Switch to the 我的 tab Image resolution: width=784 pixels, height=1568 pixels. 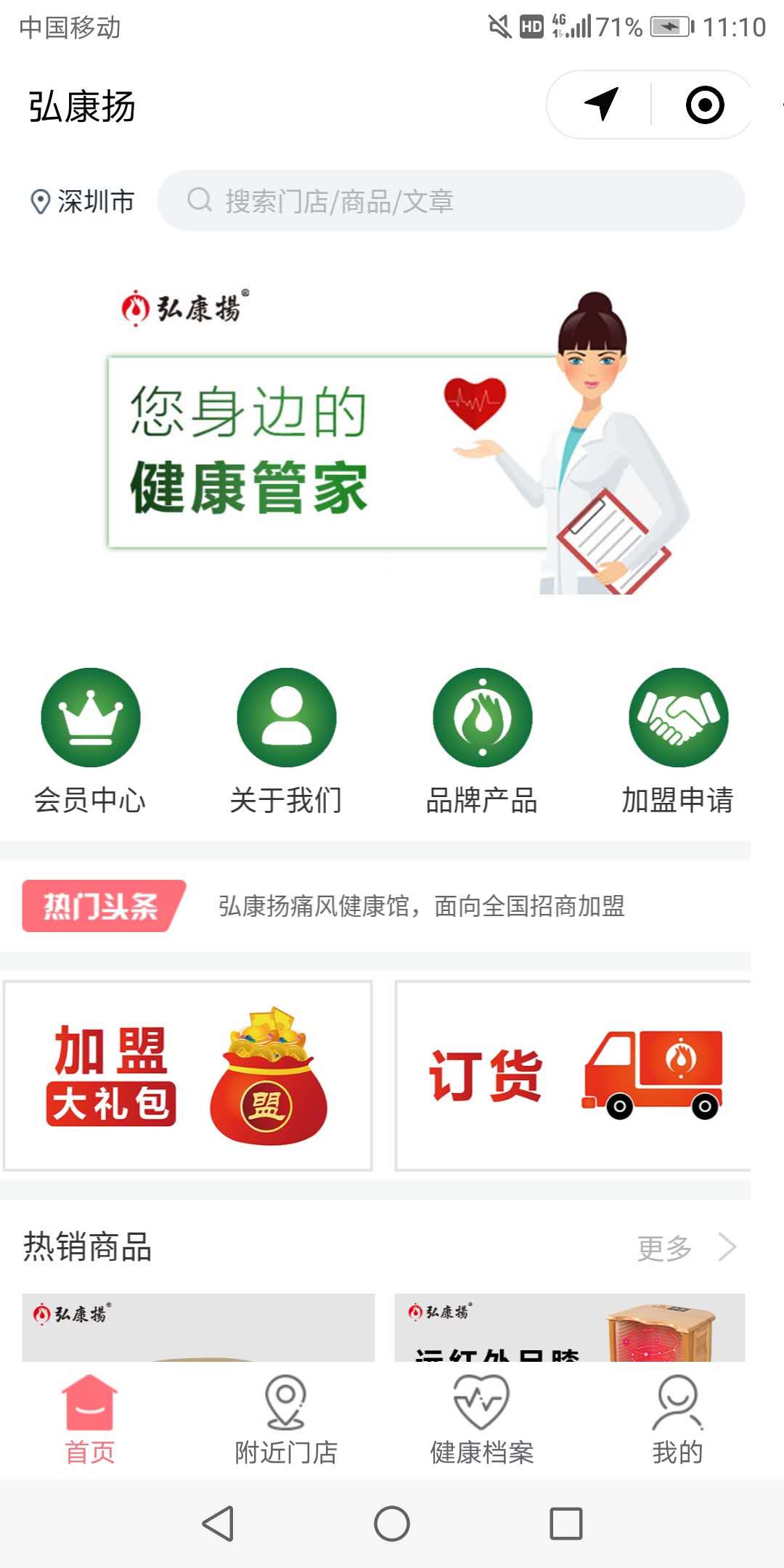[x=678, y=1421]
